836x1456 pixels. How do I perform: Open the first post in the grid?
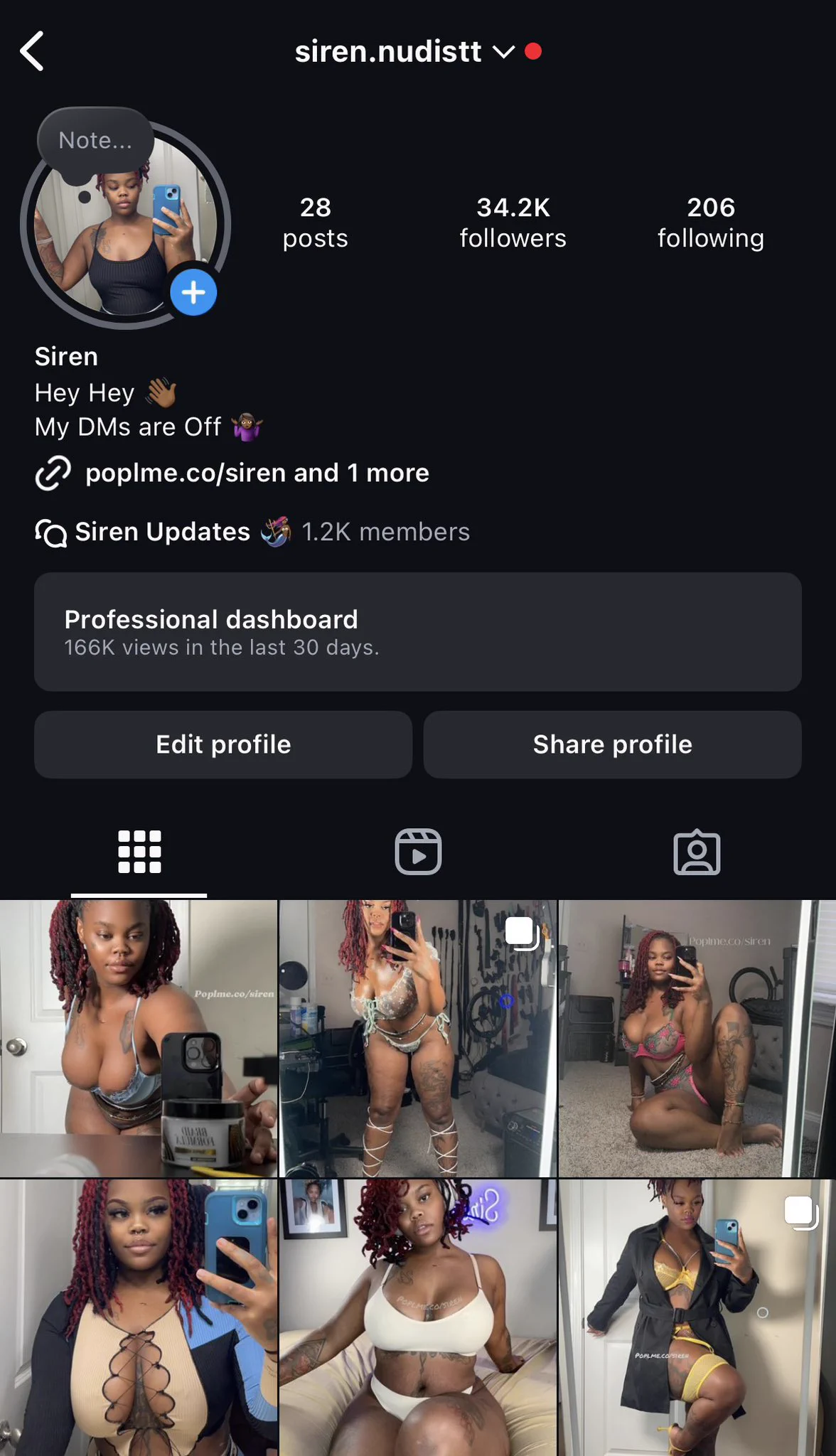point(139,1038)
